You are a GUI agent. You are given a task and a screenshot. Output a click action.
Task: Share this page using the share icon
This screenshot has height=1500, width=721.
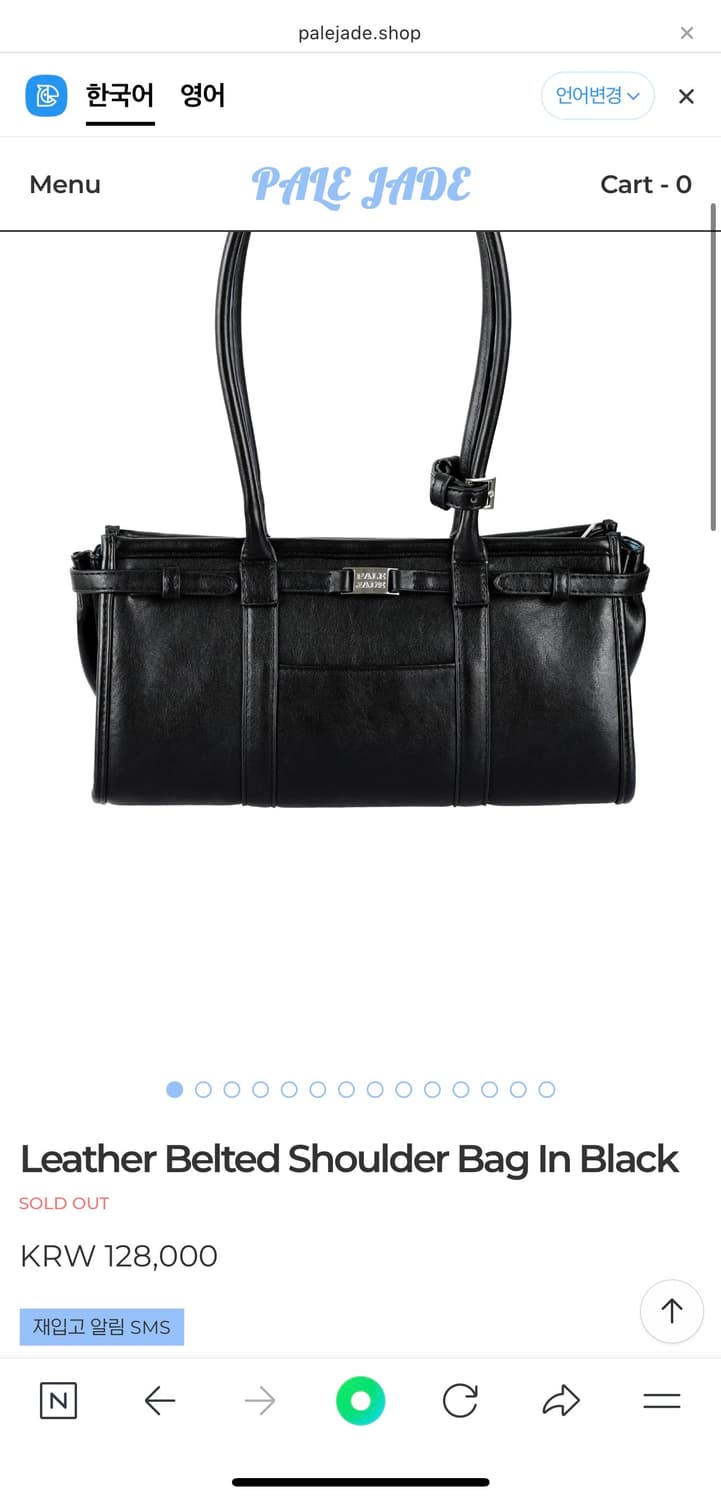(x=561, y=1400)
